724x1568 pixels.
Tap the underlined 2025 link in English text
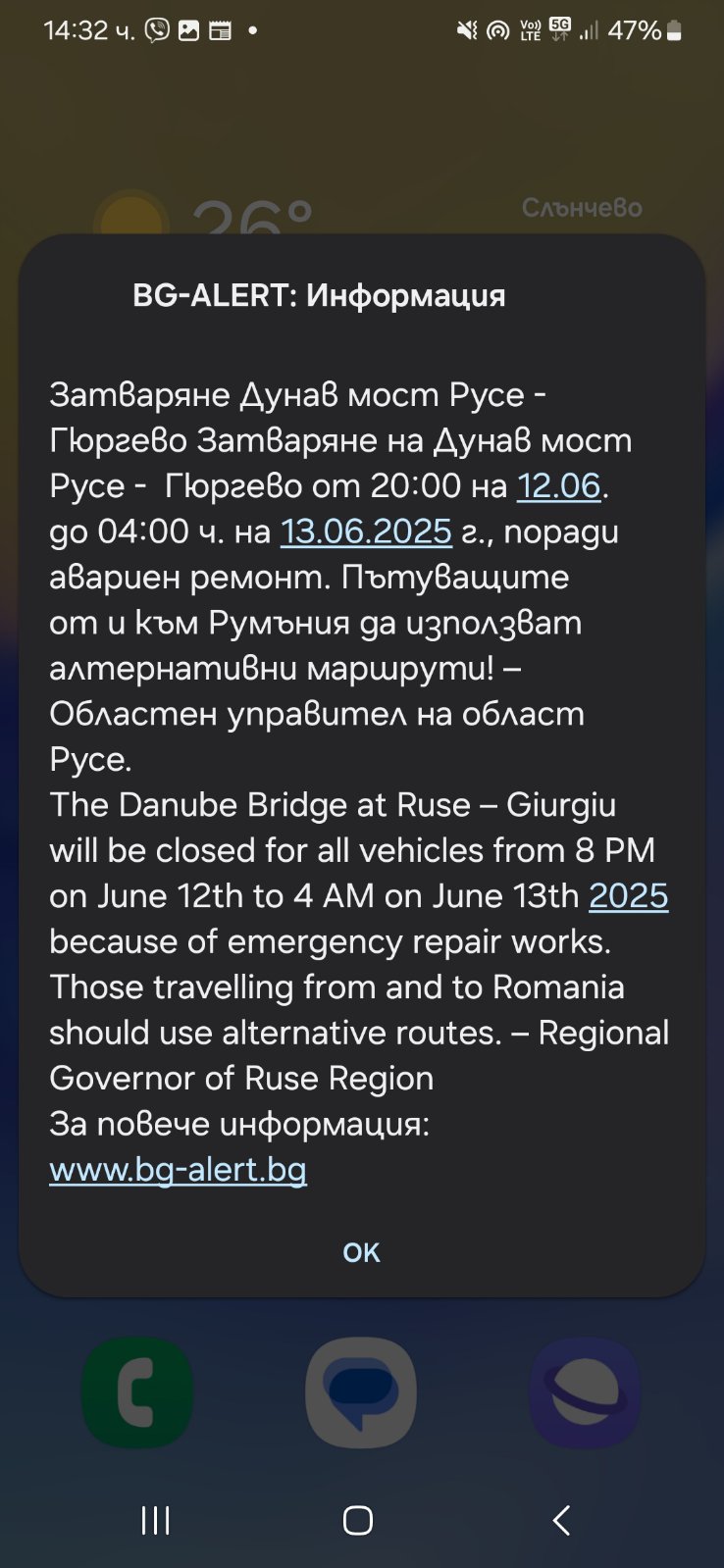(x=628, y=896)
